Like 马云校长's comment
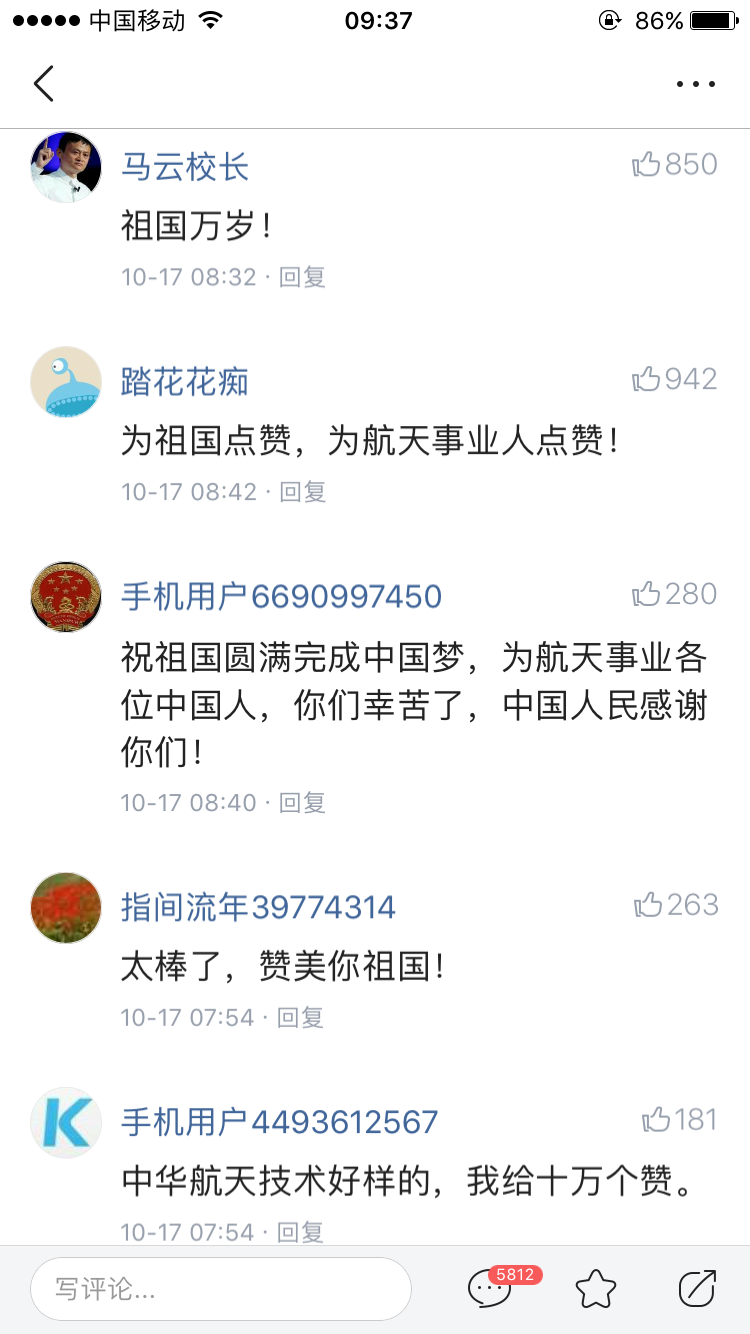Viewport: 750px width, 1334px height. click(x=675, y=164)
